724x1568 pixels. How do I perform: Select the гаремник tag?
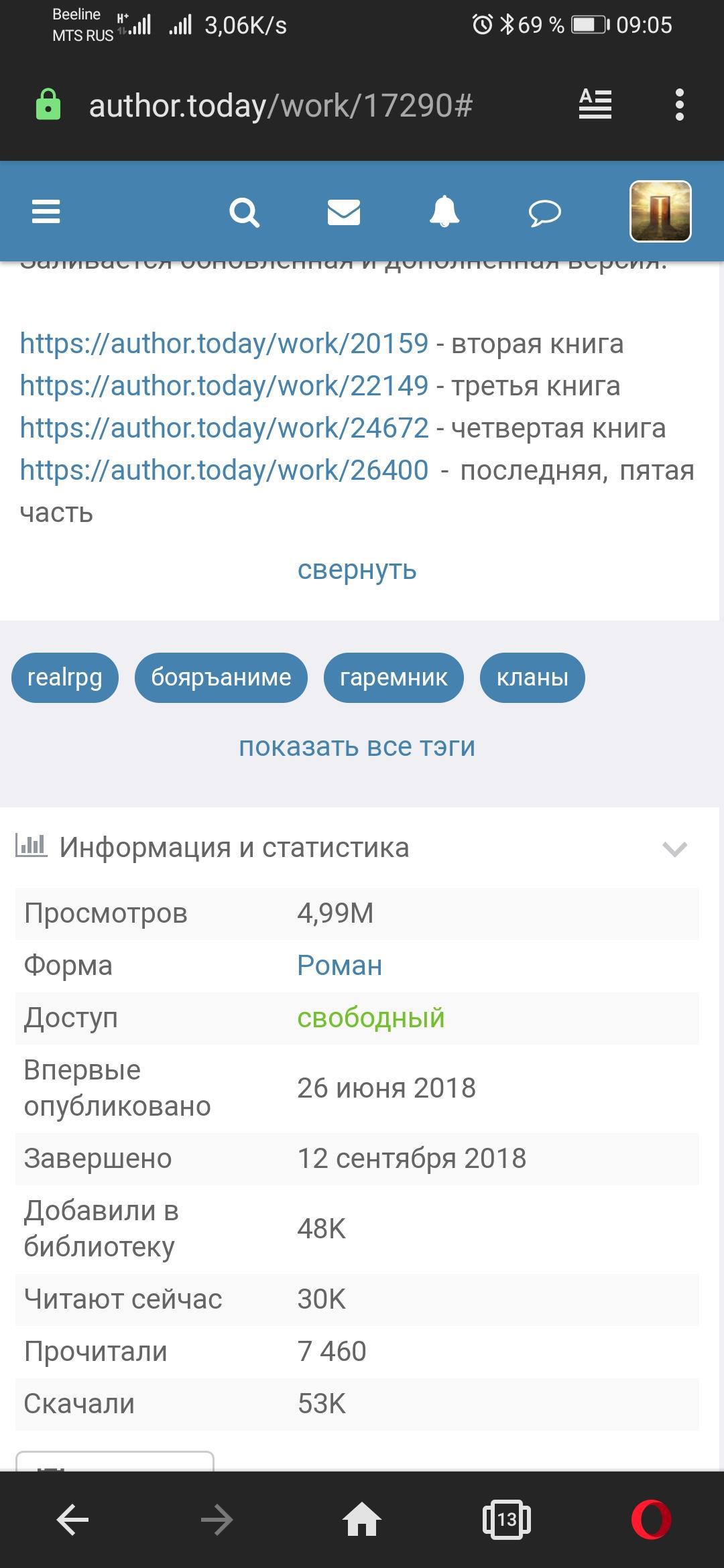[394, 677]
